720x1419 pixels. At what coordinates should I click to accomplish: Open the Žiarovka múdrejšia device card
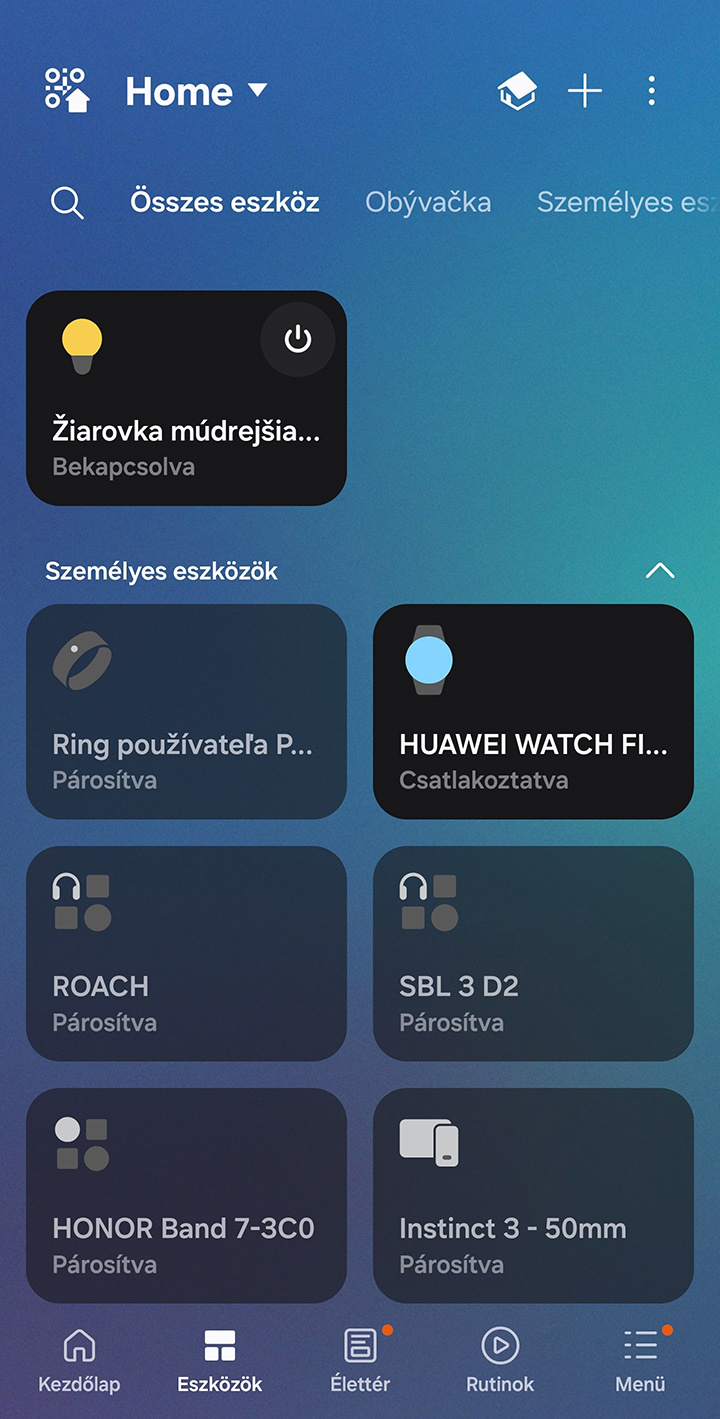pos(186,398)
